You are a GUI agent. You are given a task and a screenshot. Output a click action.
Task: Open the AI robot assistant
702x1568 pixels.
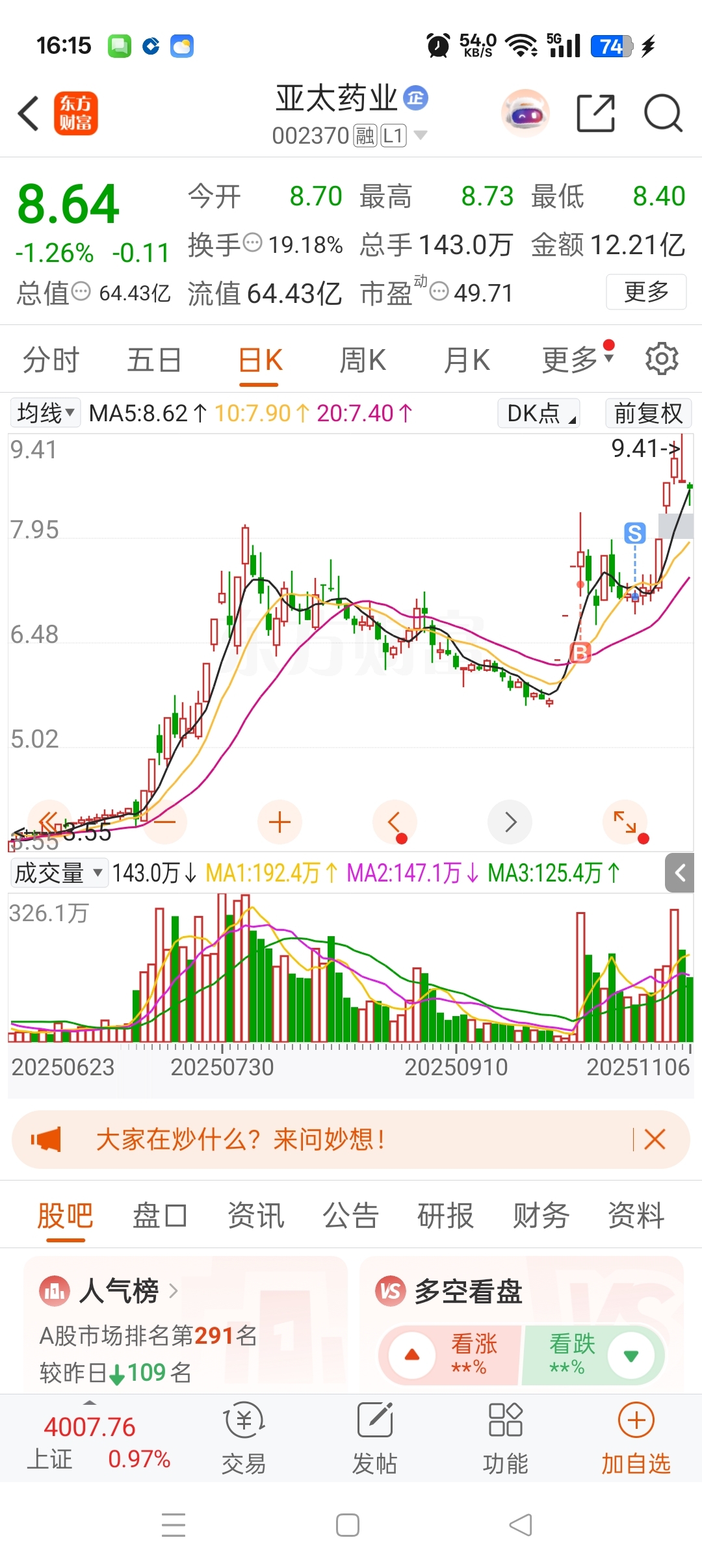[525, 114]
